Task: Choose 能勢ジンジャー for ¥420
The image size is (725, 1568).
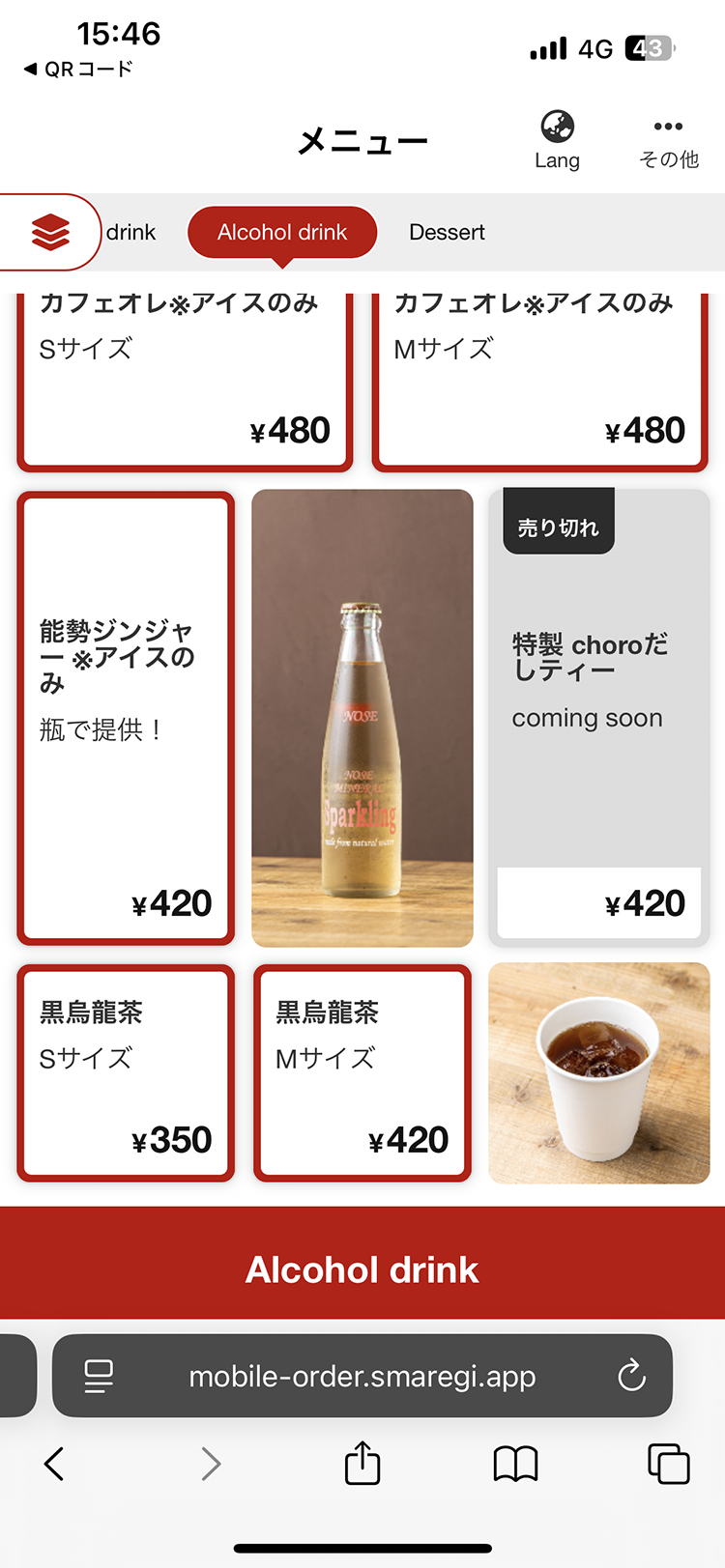Action: pos(126,718)
